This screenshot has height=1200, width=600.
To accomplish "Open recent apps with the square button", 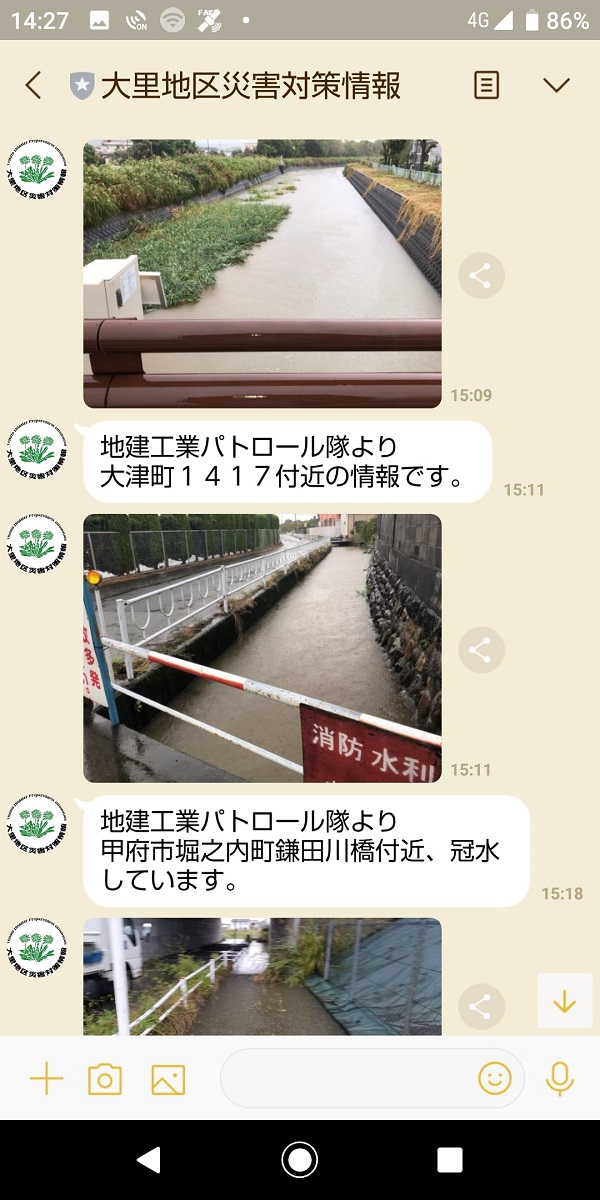I will [450, 1160].
